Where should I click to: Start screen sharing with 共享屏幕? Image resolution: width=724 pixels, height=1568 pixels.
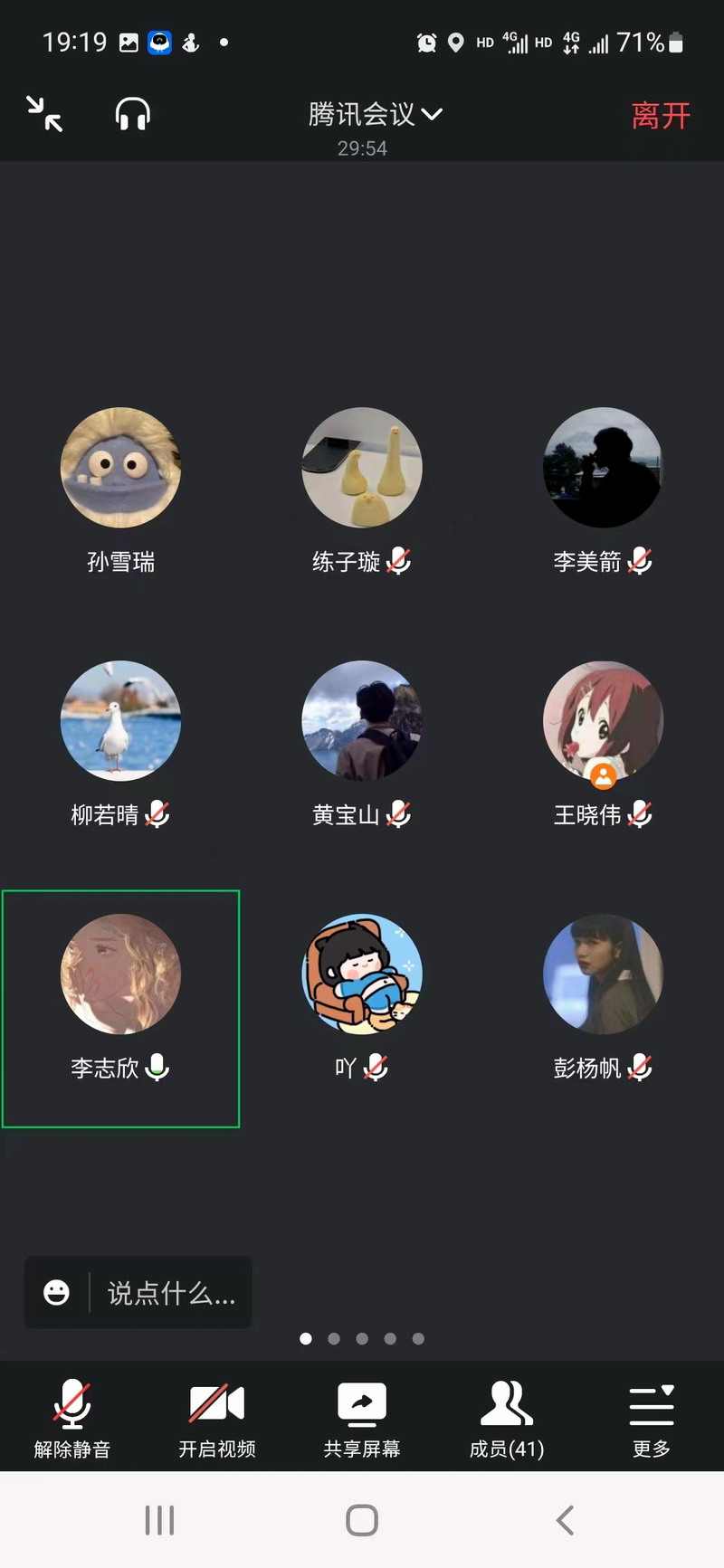pyautogui.click(x=362, y=1417)
